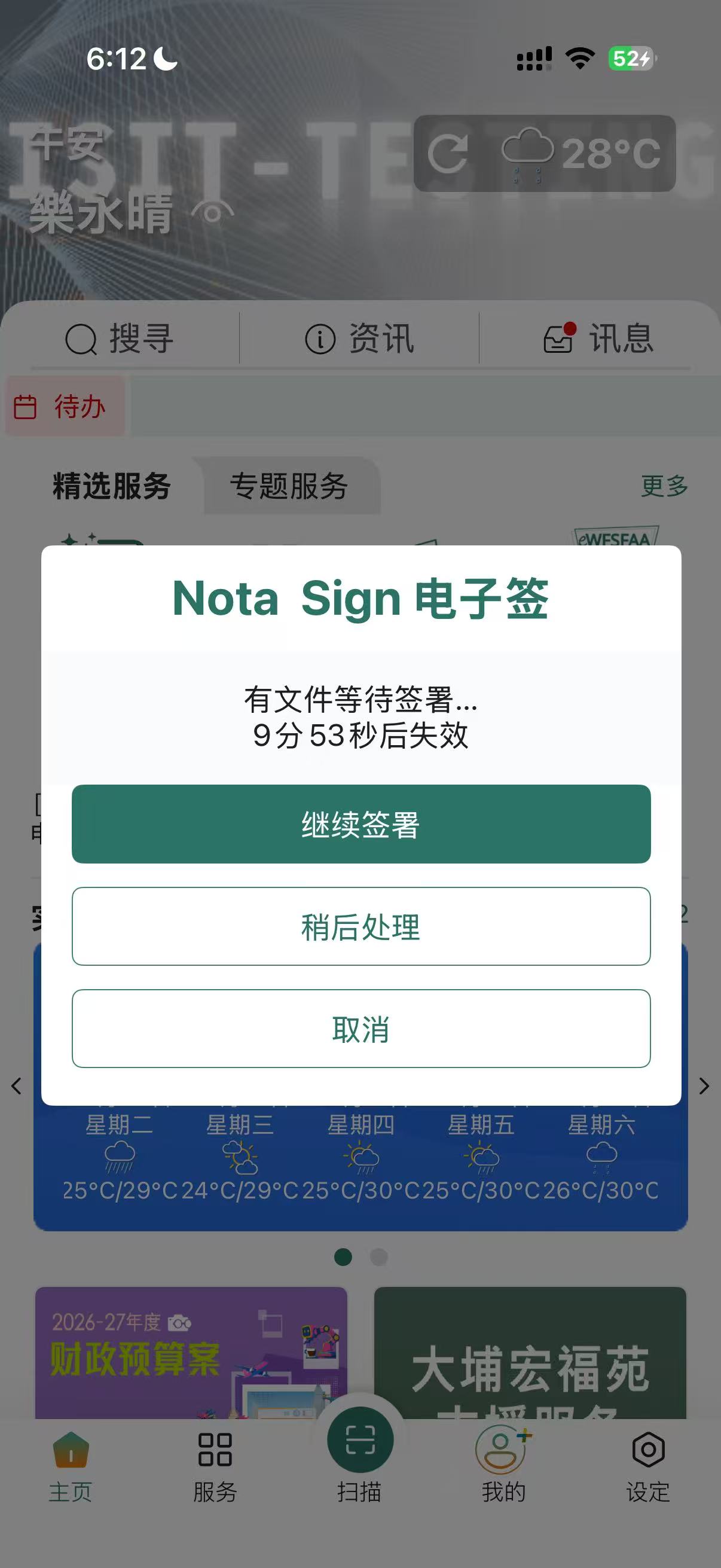This screenshot has height=1568, width=721.
Task: Open the 搜寻 search option
Action: 120,338
